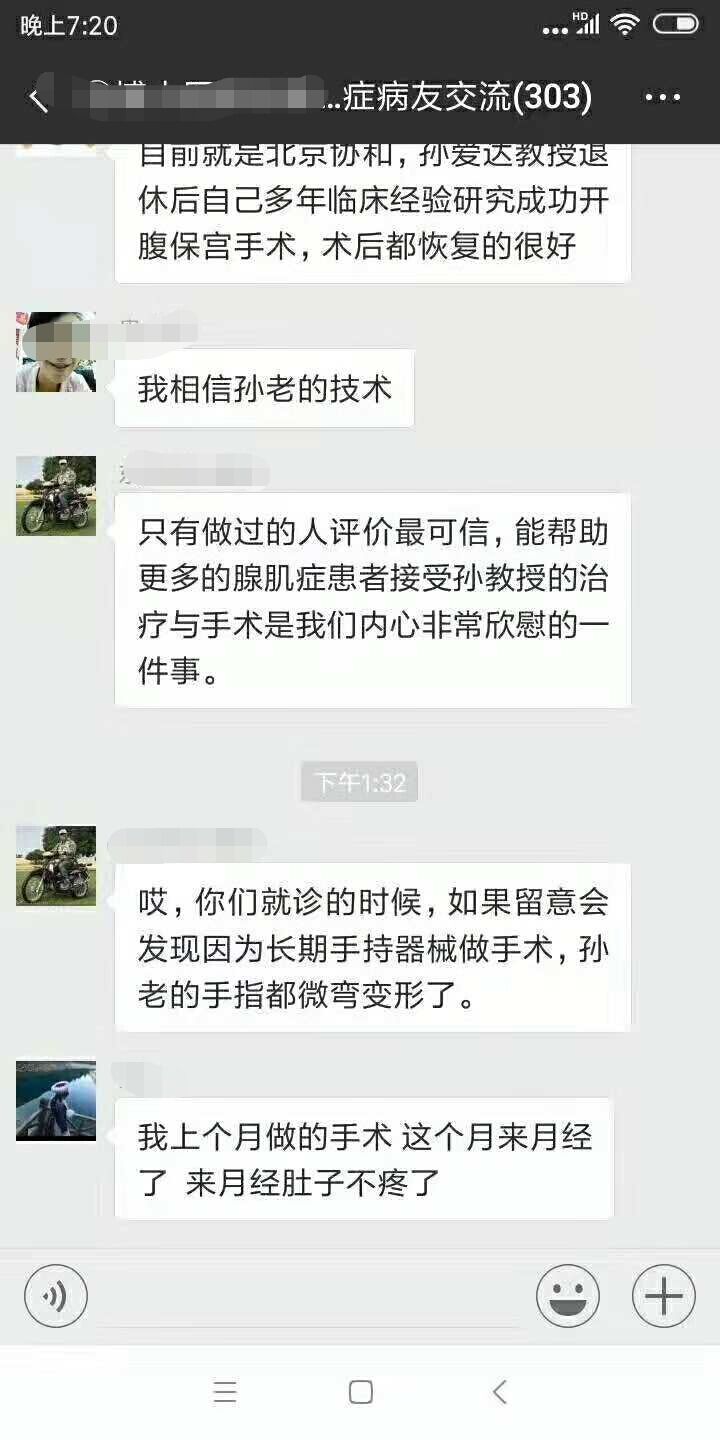Tap the home button in the navigation bar
Screen dimensions: 720x1440
(x=360, y=1390)
